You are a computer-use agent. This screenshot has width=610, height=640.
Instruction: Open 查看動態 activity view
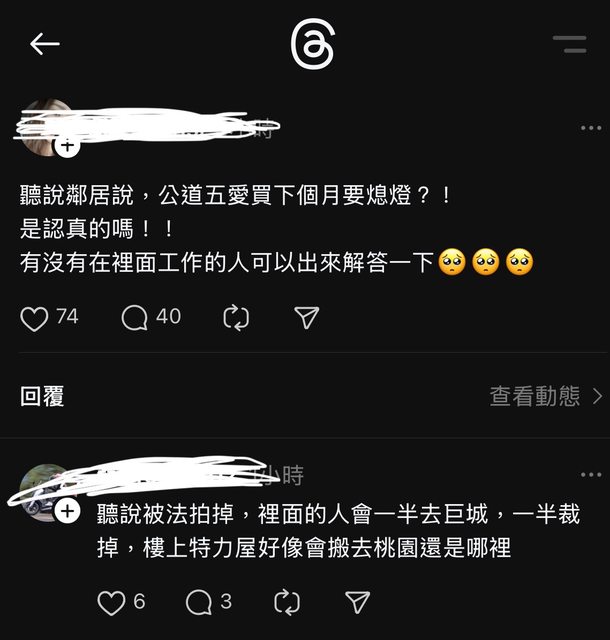(x=545, y=396)
